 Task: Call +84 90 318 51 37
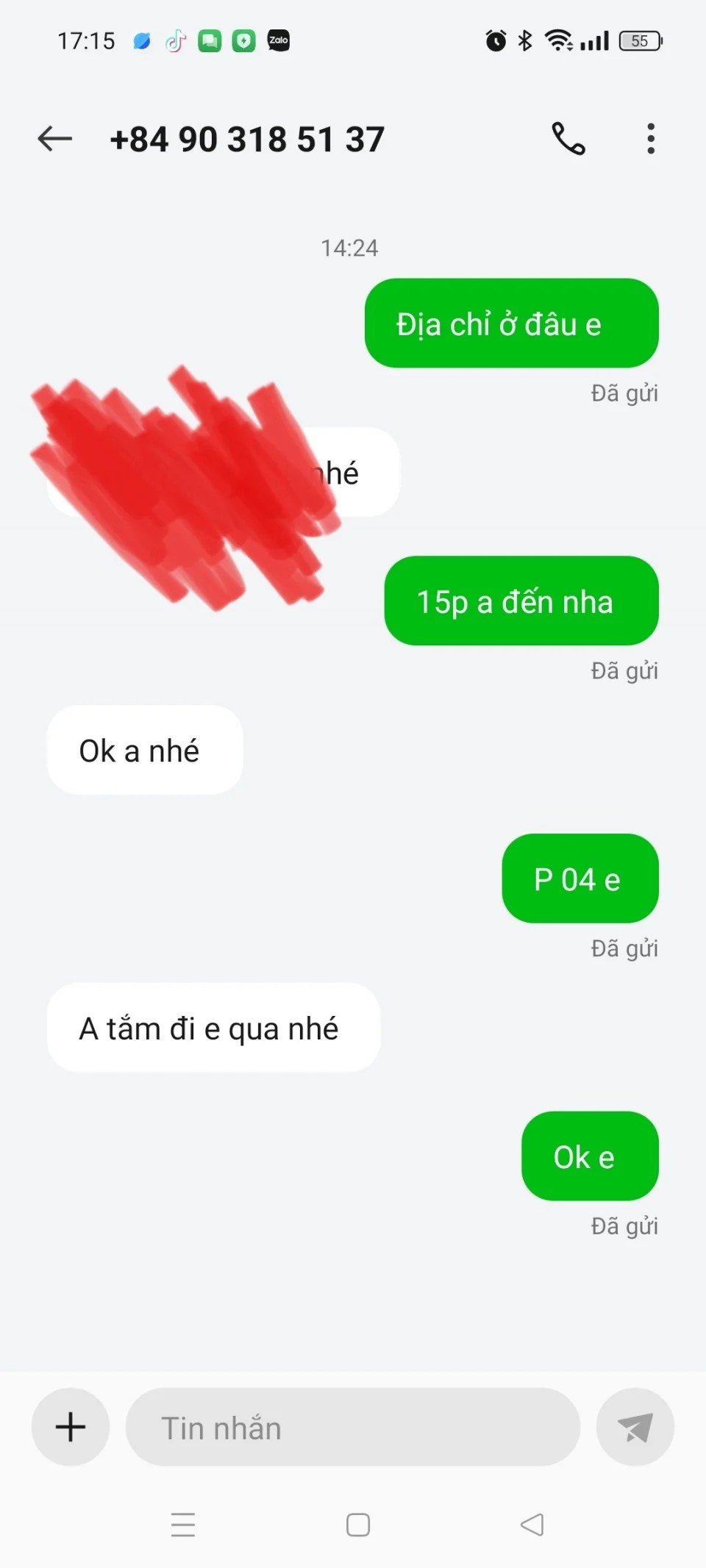coord(568,138)
